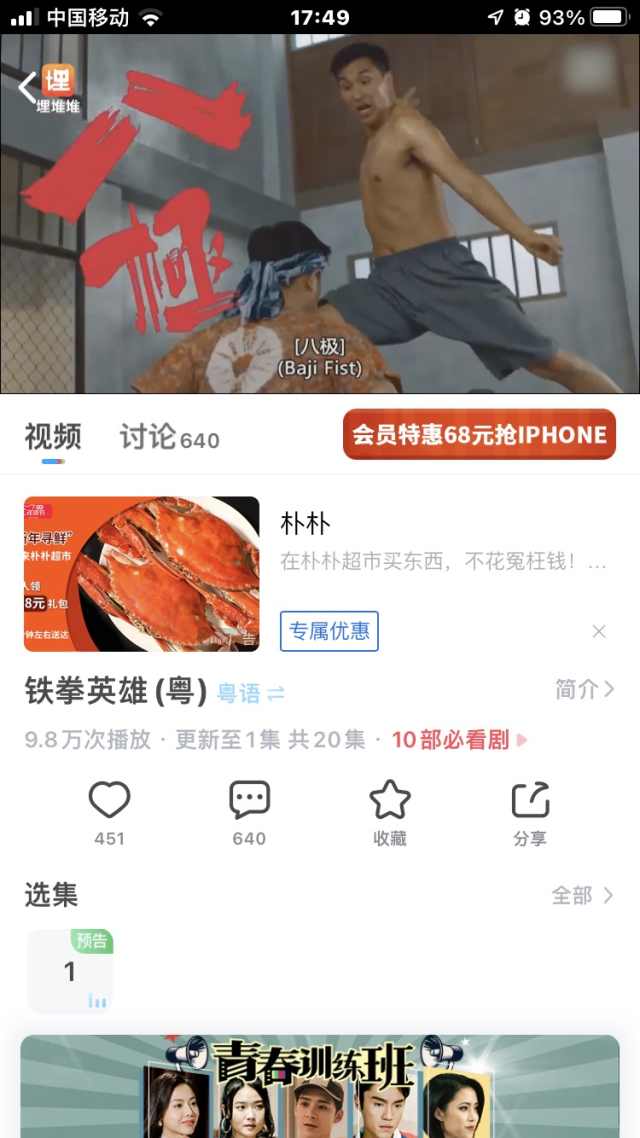Tap the 专属优惠 button

pos(329,631)
